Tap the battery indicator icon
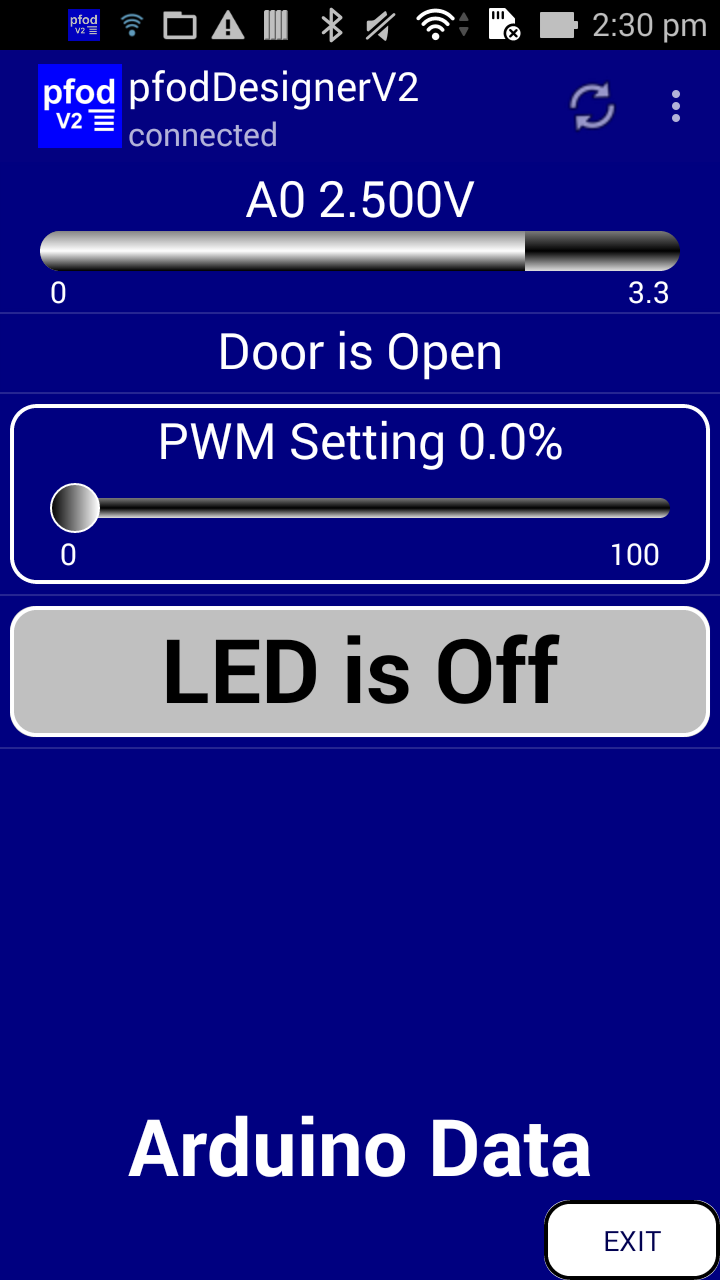The width and height of the screenshot is (720, 1280). (560, 25)
